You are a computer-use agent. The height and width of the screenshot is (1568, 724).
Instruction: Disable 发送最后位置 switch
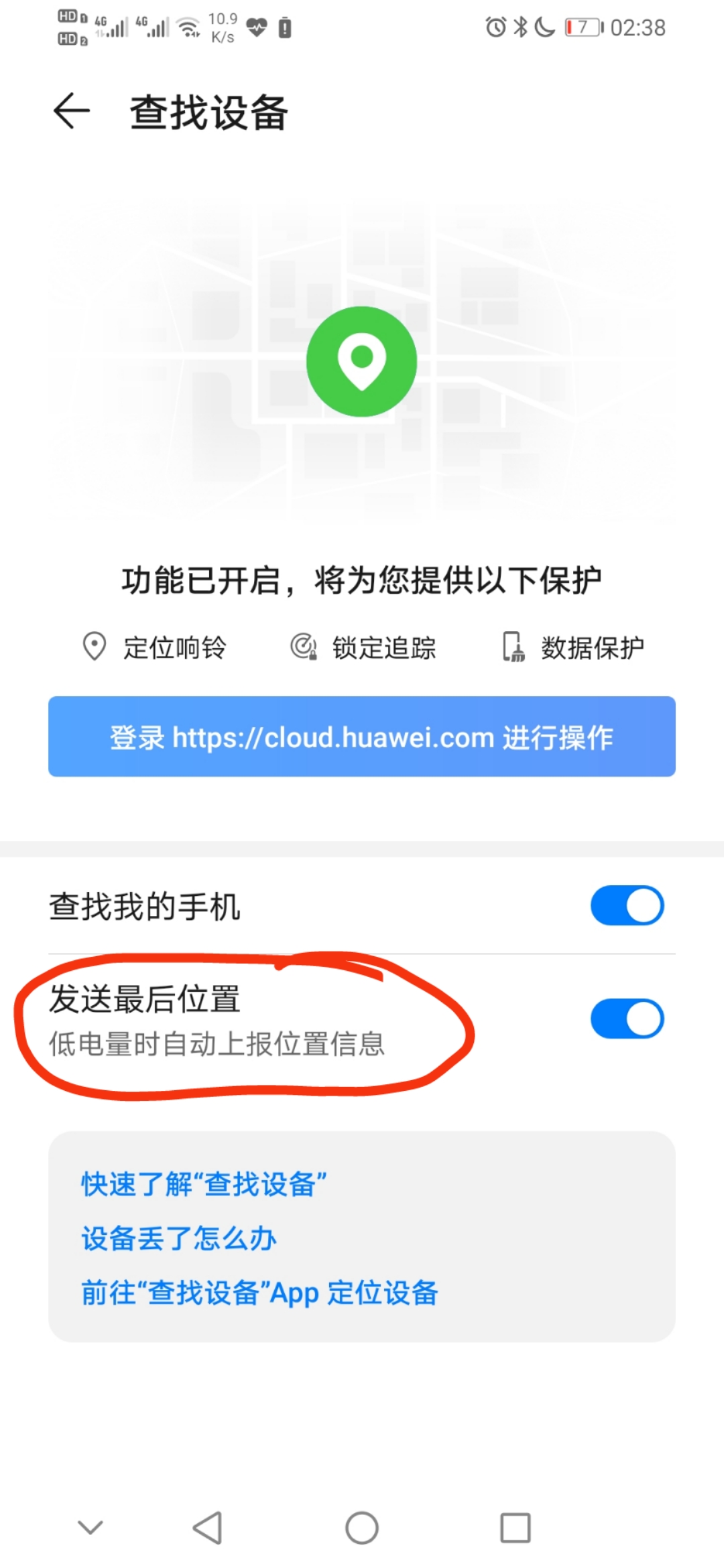point(627,1019)
